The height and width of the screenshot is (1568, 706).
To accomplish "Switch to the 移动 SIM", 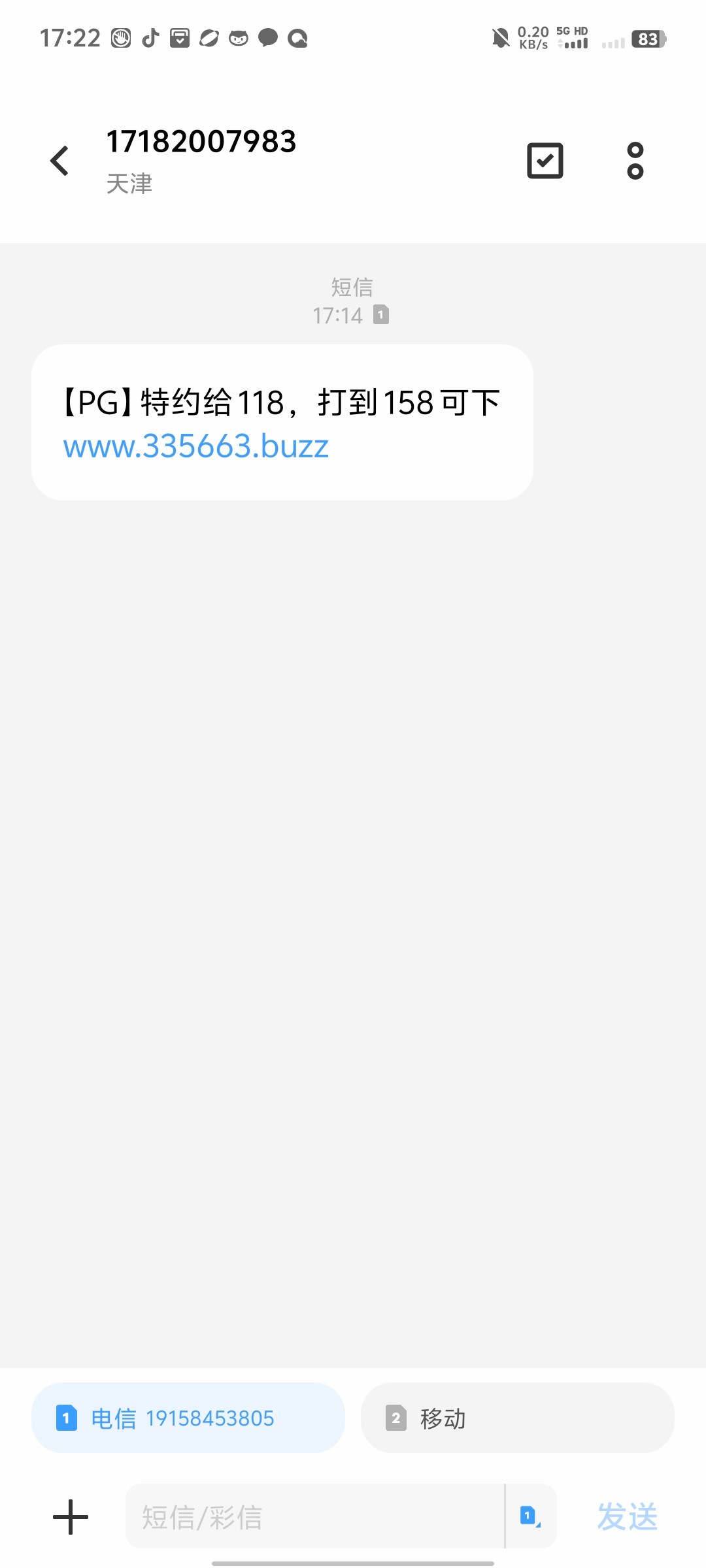I will [517, 1418].
